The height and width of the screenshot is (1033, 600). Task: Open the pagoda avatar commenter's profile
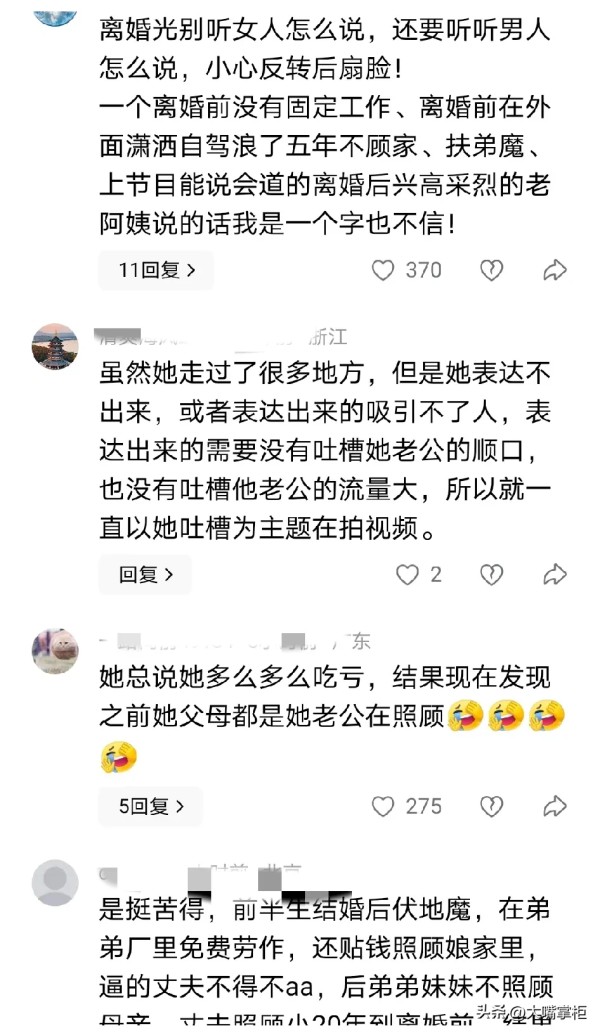coord(55,346)
